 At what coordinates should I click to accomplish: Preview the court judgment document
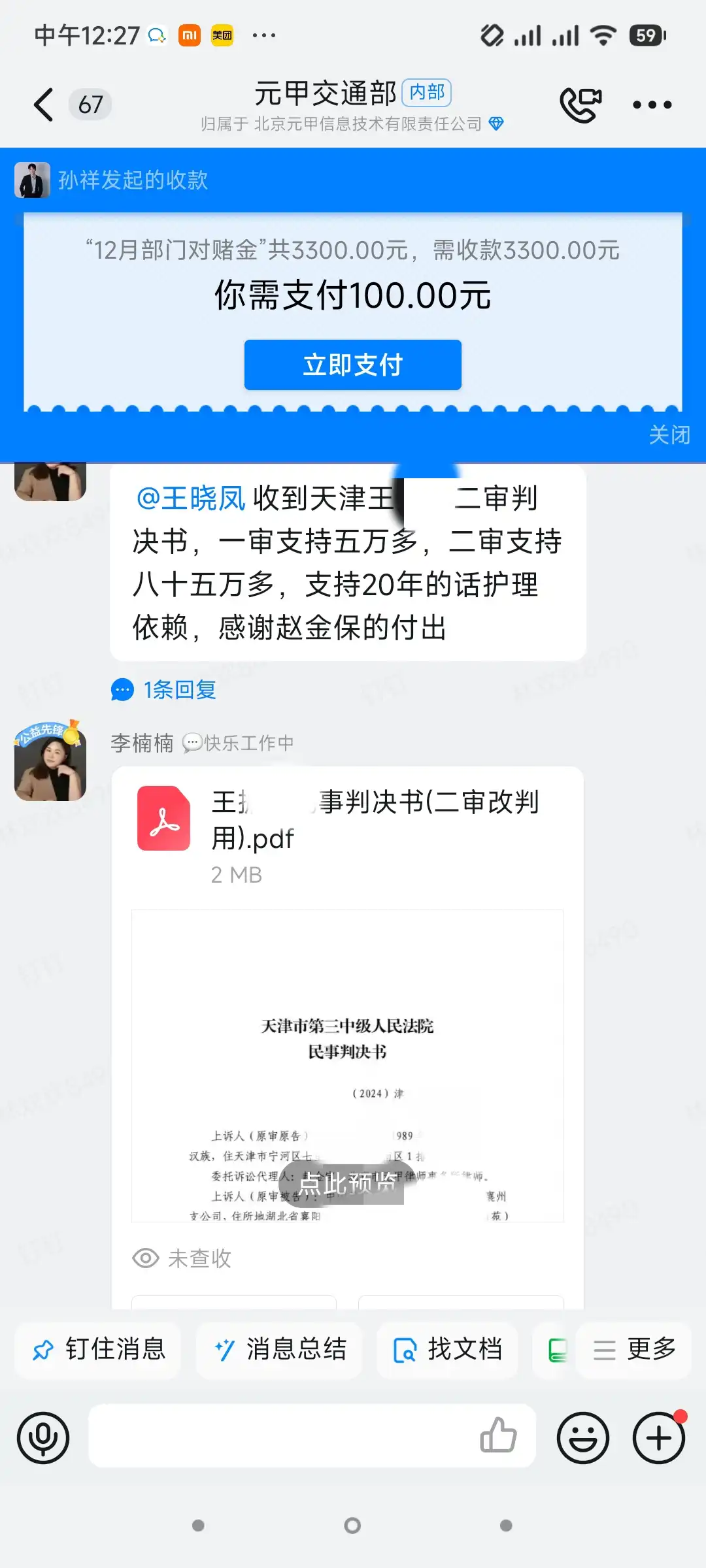[346, 1183]
